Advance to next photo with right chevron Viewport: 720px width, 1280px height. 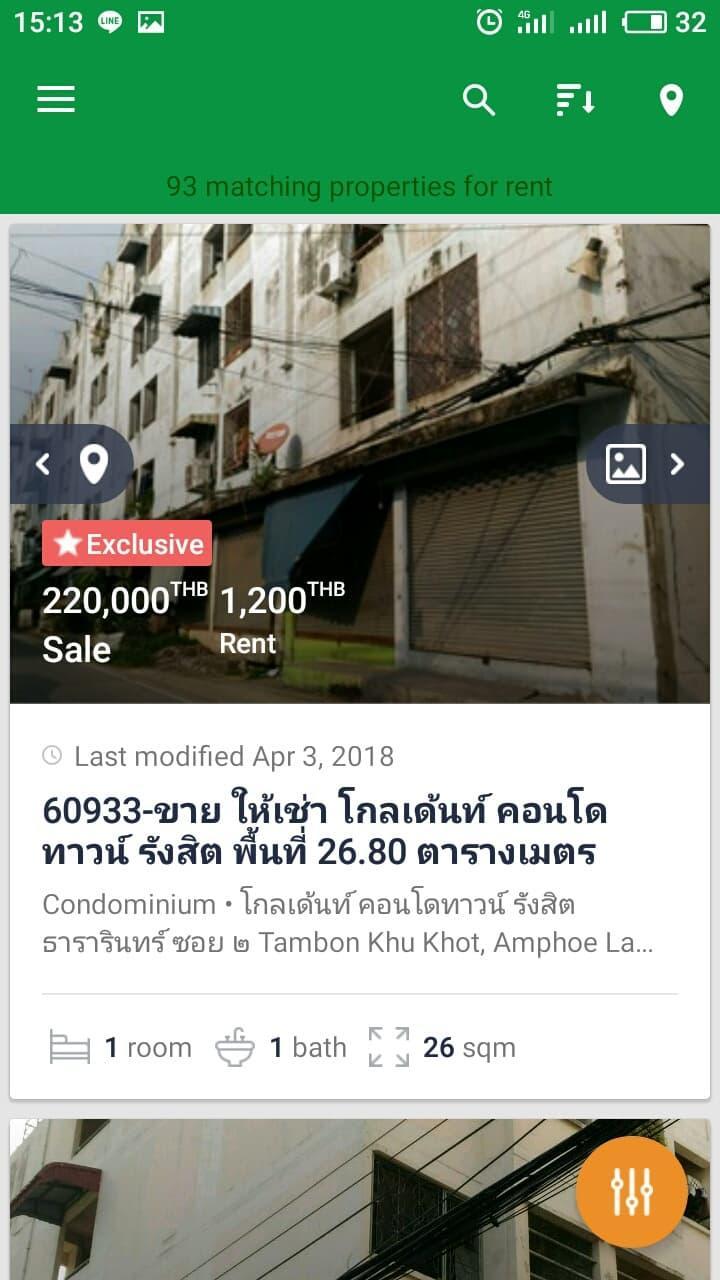pyautogui.click(x=677, y=464)
